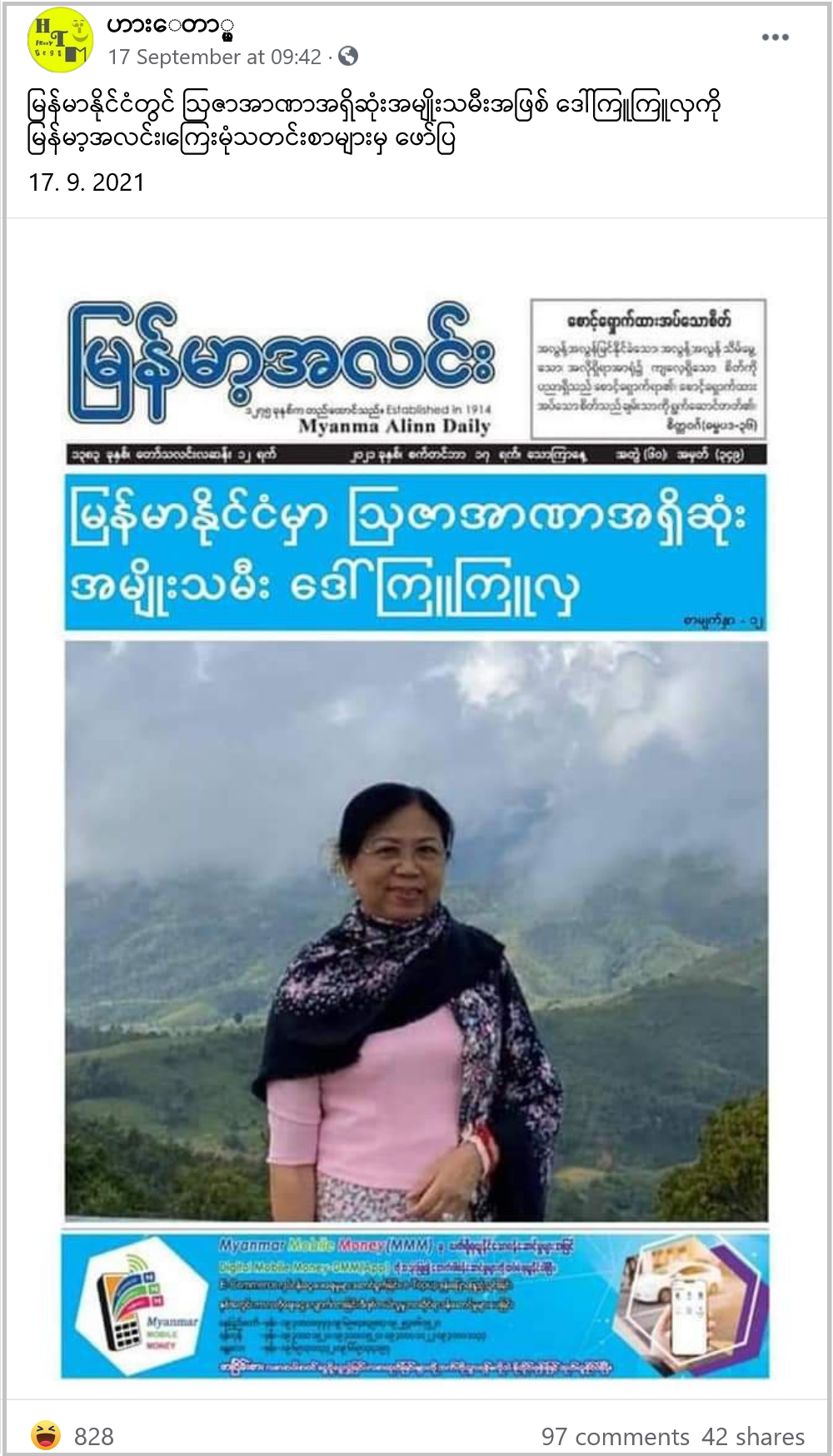The height and width of the screenshot is (1456, 833).
Task: Open the page's profile picture
Action: click(x=60, y=39)
